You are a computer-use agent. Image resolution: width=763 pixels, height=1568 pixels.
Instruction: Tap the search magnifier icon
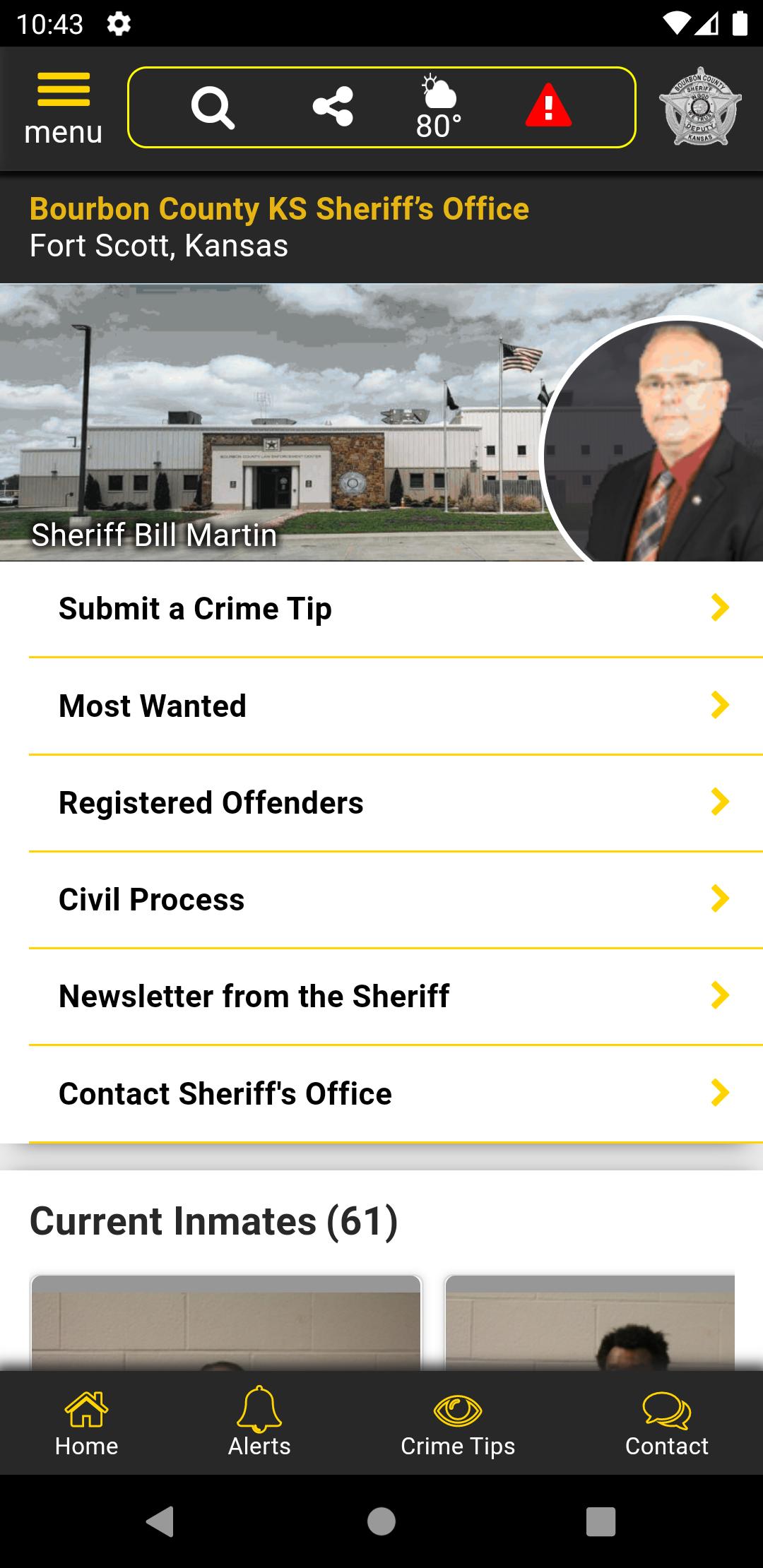pos(212,107)
